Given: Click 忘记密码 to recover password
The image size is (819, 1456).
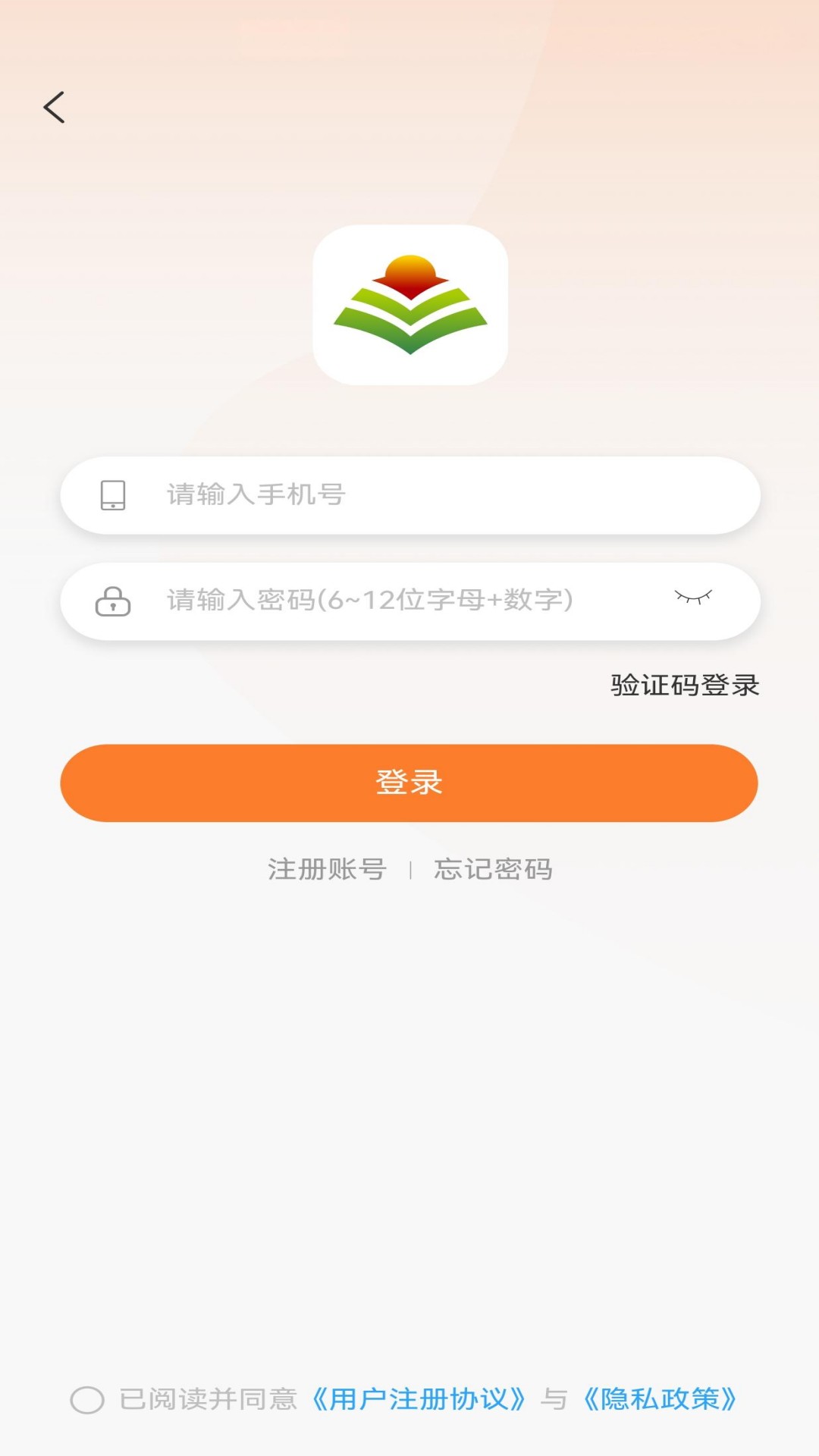Looking at the screenshot, I should (494, 870).
